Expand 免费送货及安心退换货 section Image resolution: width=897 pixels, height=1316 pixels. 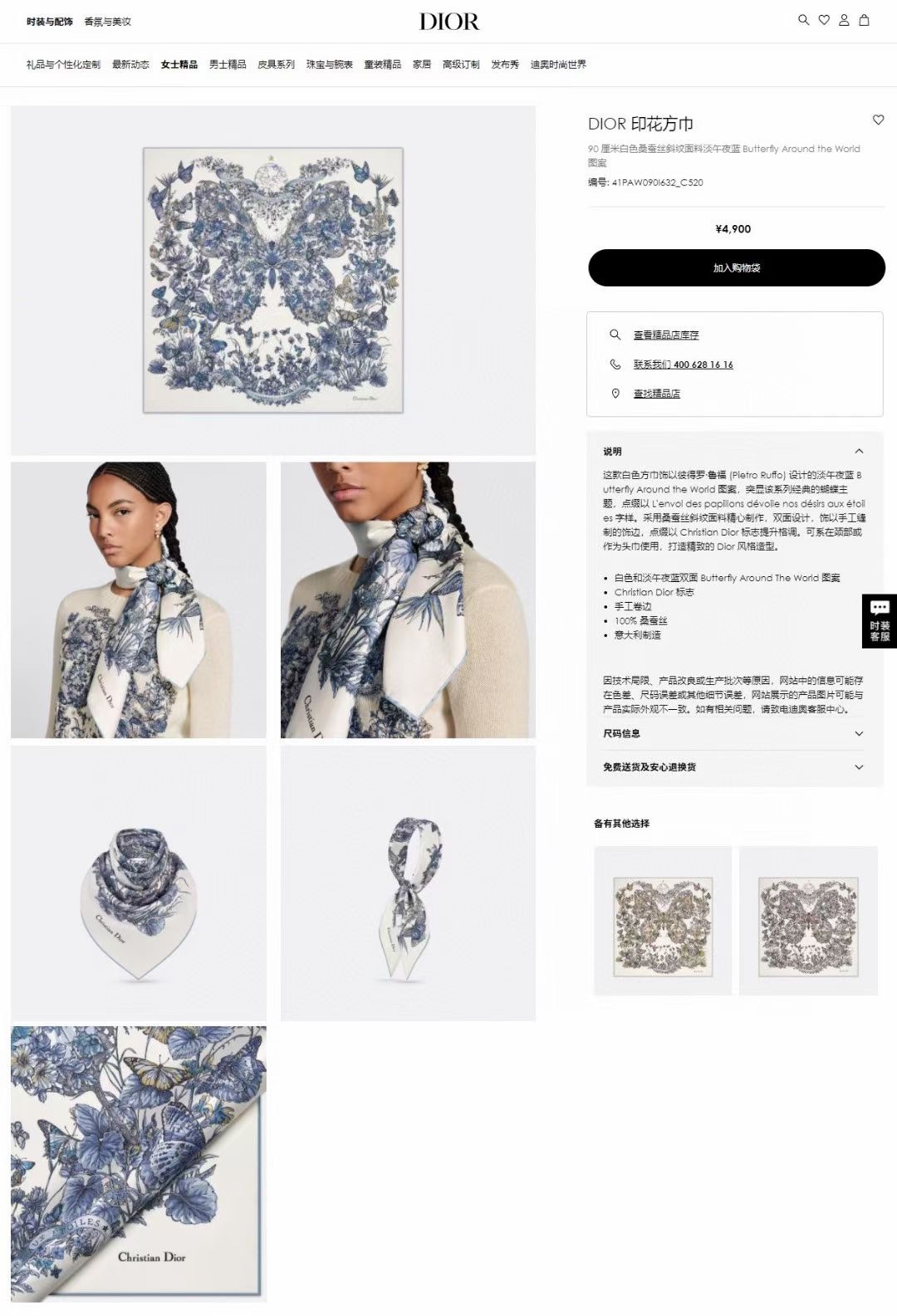[x=859, y=767]
